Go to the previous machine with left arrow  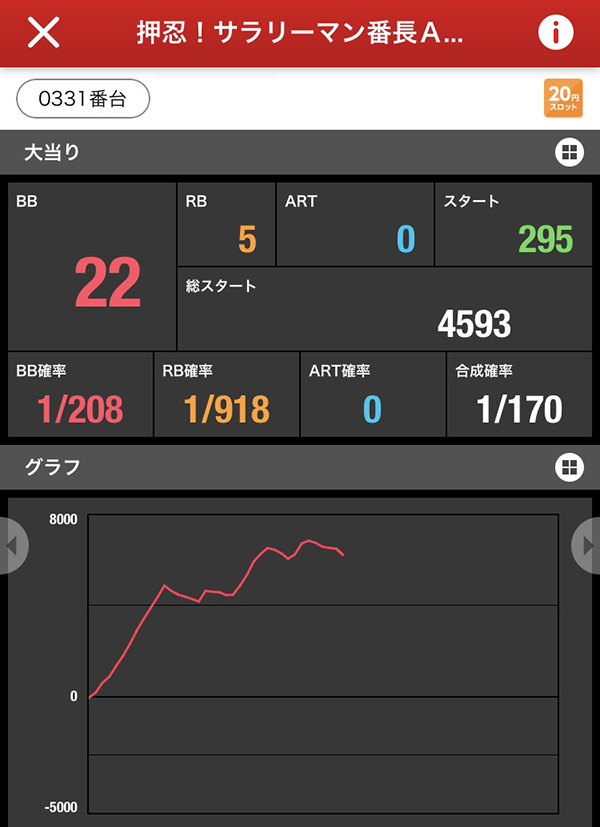tap(12, 546)
